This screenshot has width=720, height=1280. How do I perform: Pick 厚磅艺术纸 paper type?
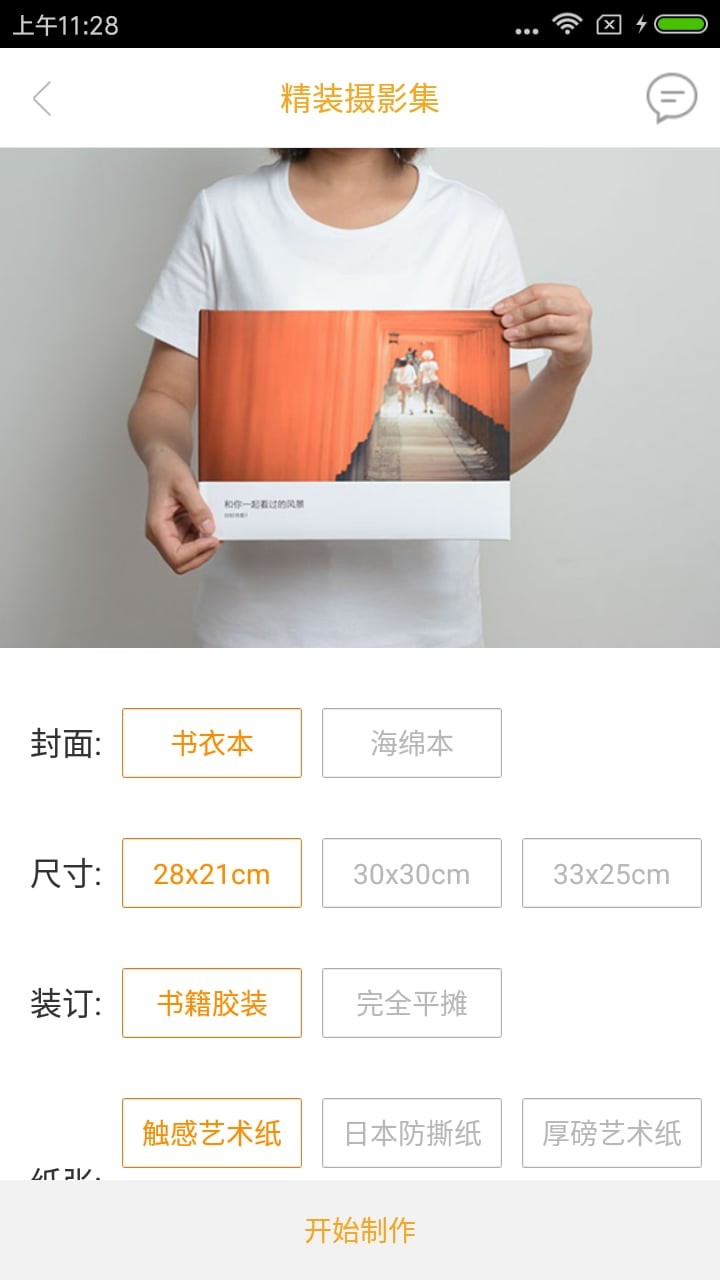(612, 1133)
